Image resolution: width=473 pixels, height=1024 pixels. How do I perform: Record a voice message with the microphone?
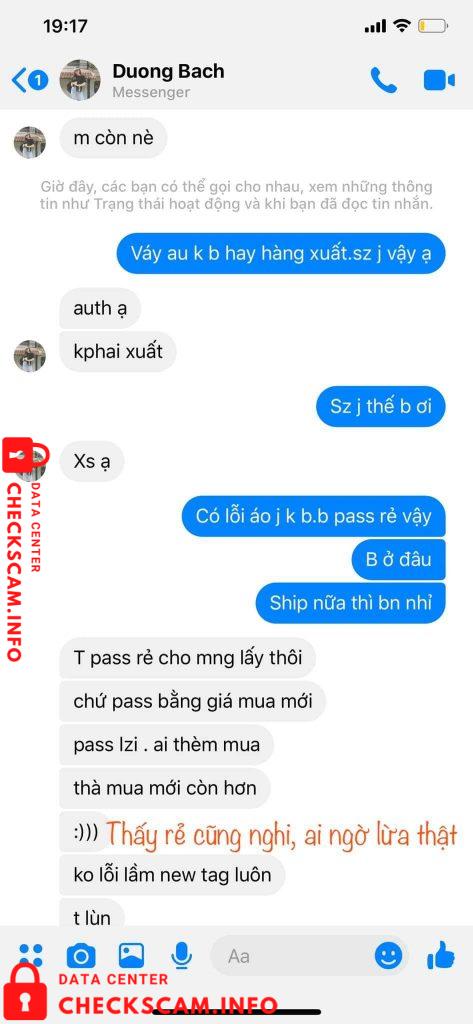pos(181,957)
